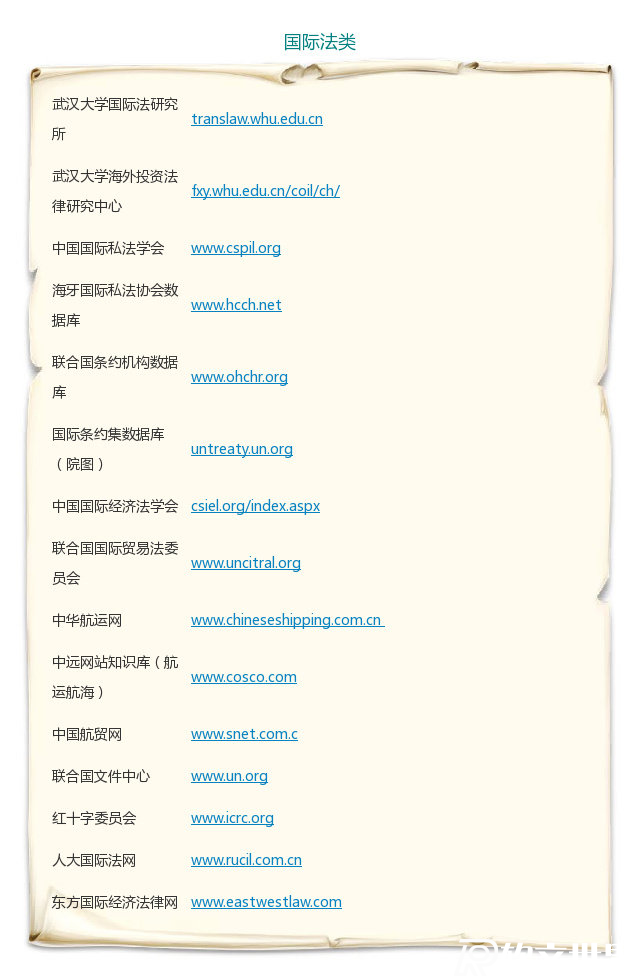Open the www.un.org link
This screenshot has width=640, height=977.
coord(229,776)
